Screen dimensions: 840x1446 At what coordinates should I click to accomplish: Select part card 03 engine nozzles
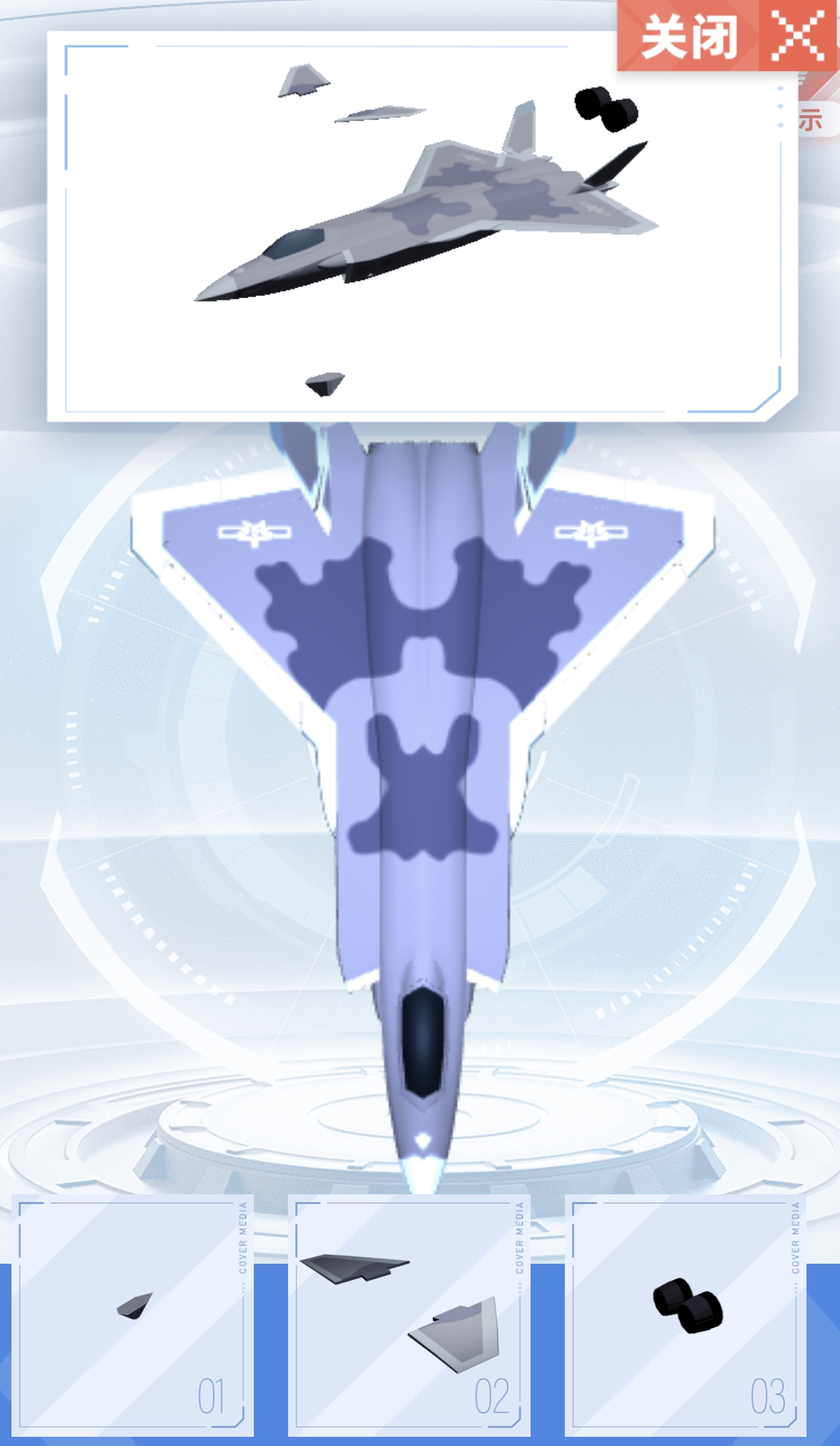(686, 1315)
